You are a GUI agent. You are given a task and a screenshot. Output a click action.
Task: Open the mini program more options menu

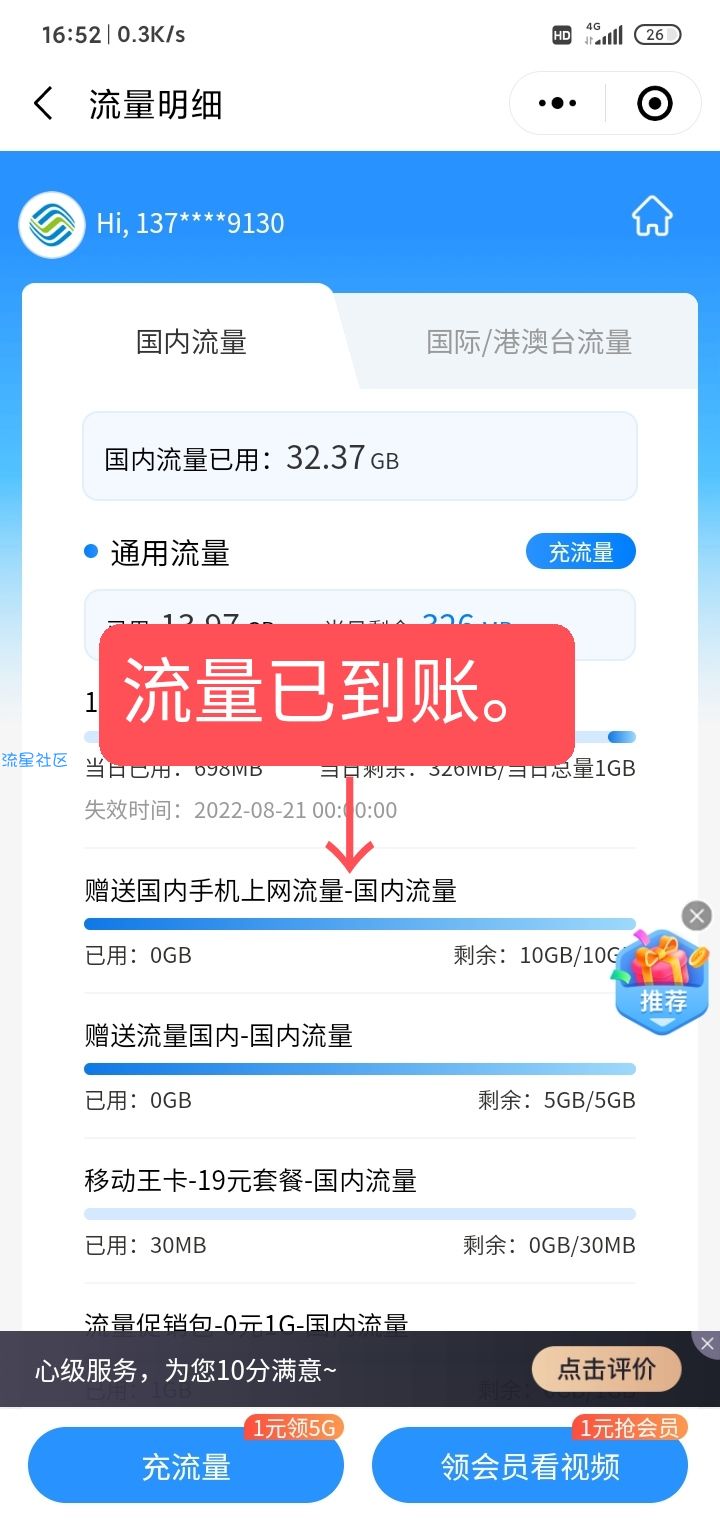[x=557, y=103]
